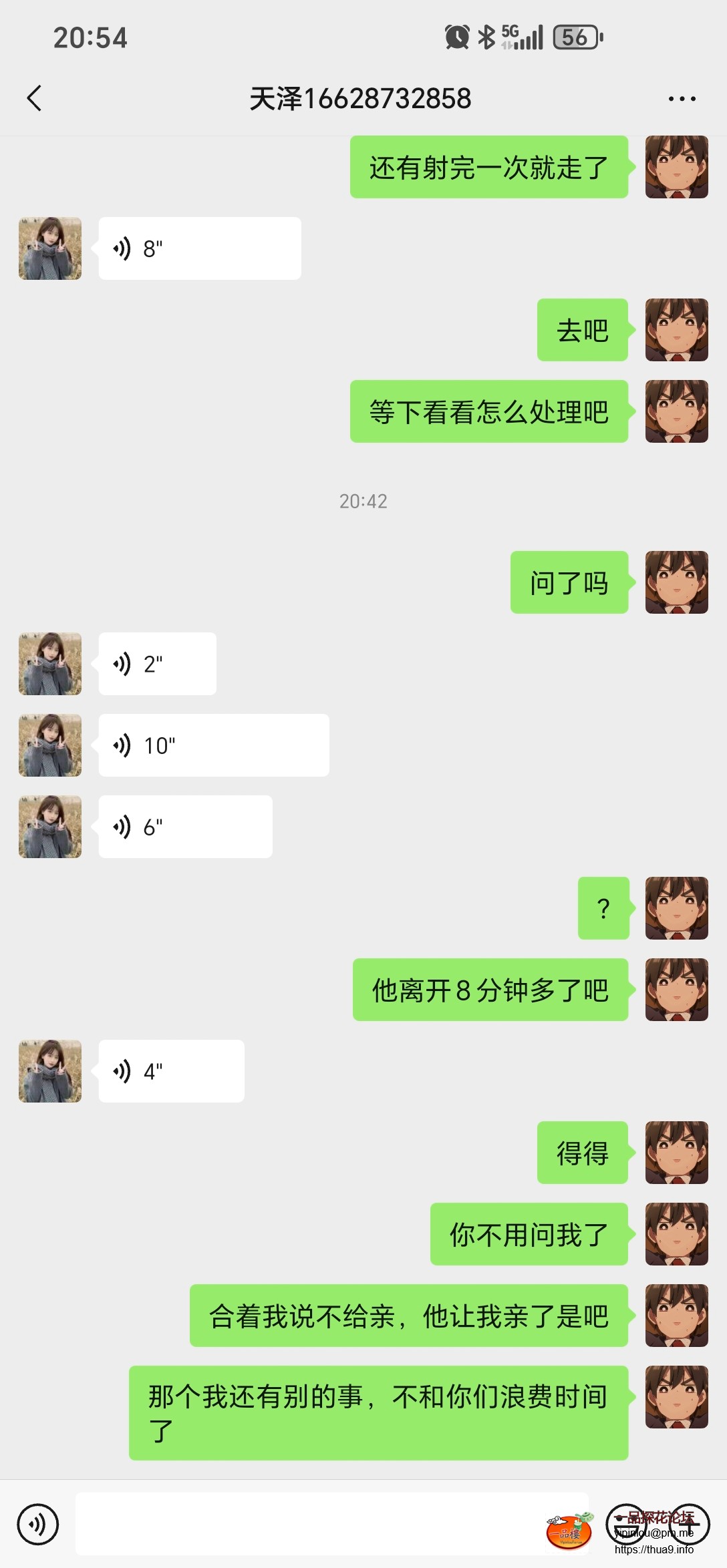The width and height of the screenshot is (727, 1568).
Task: Tap the speaker icon on the 10" bubble
Action: tap(122, 745)
